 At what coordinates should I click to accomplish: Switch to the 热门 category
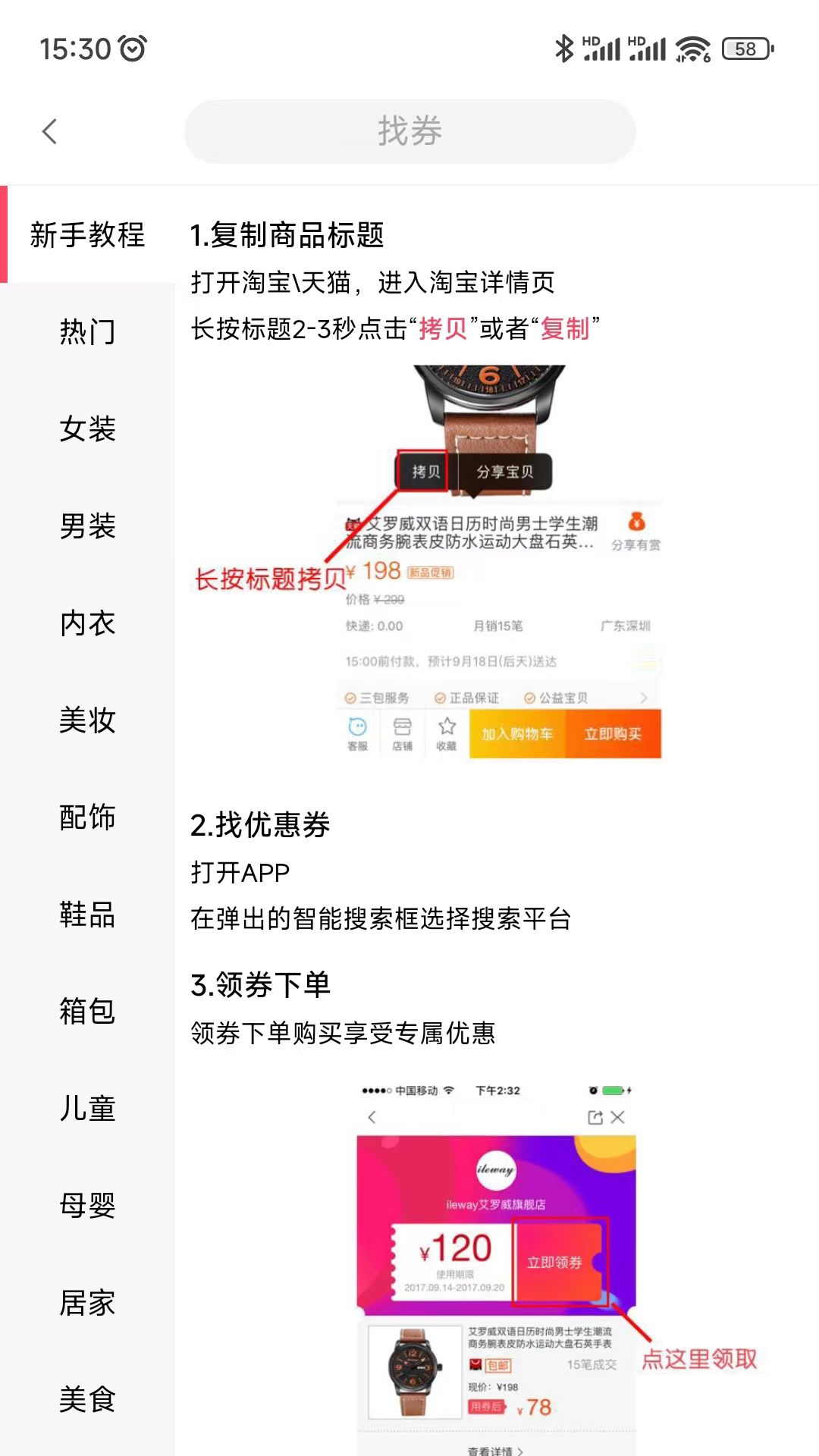[87, 331]
